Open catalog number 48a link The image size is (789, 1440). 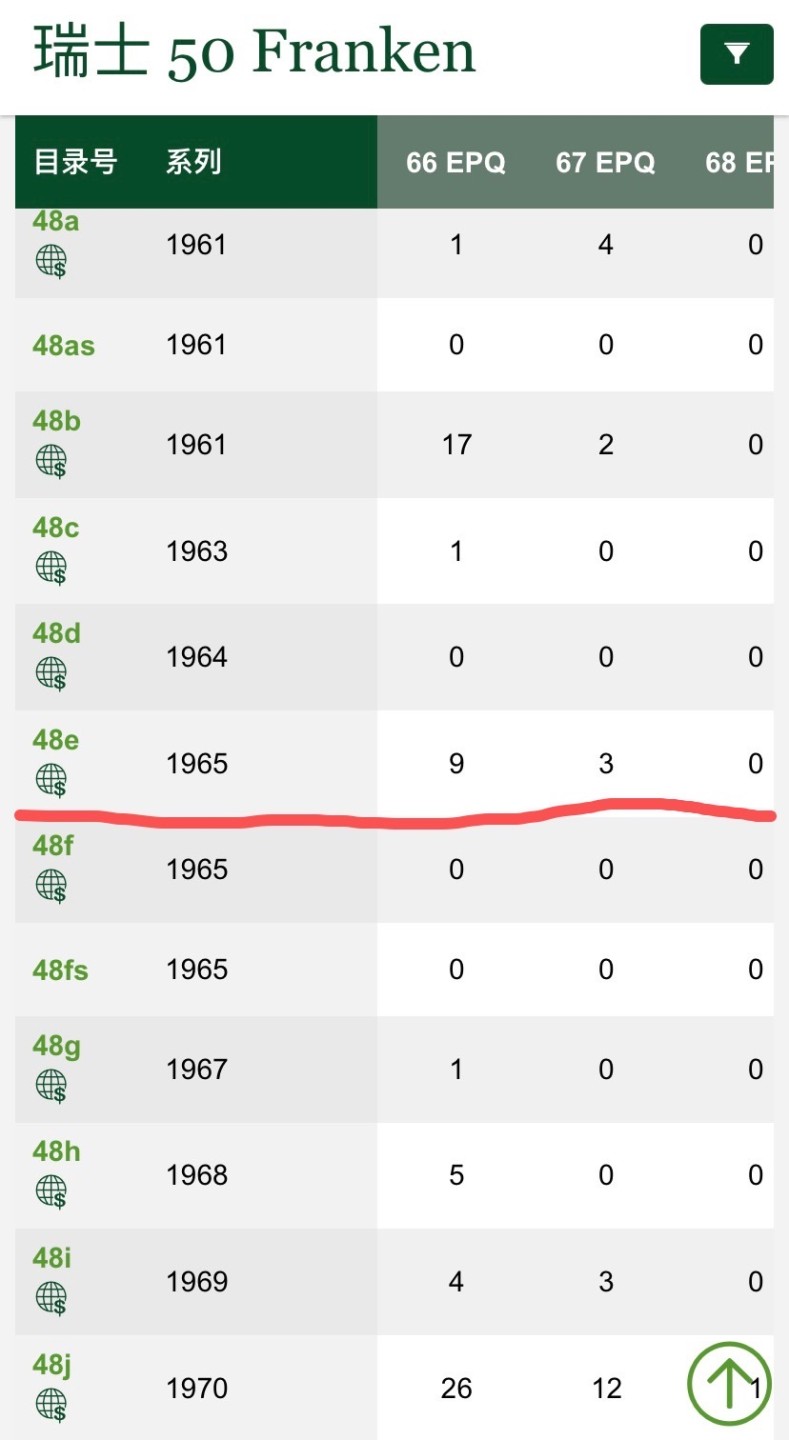[x=55, y=222]
